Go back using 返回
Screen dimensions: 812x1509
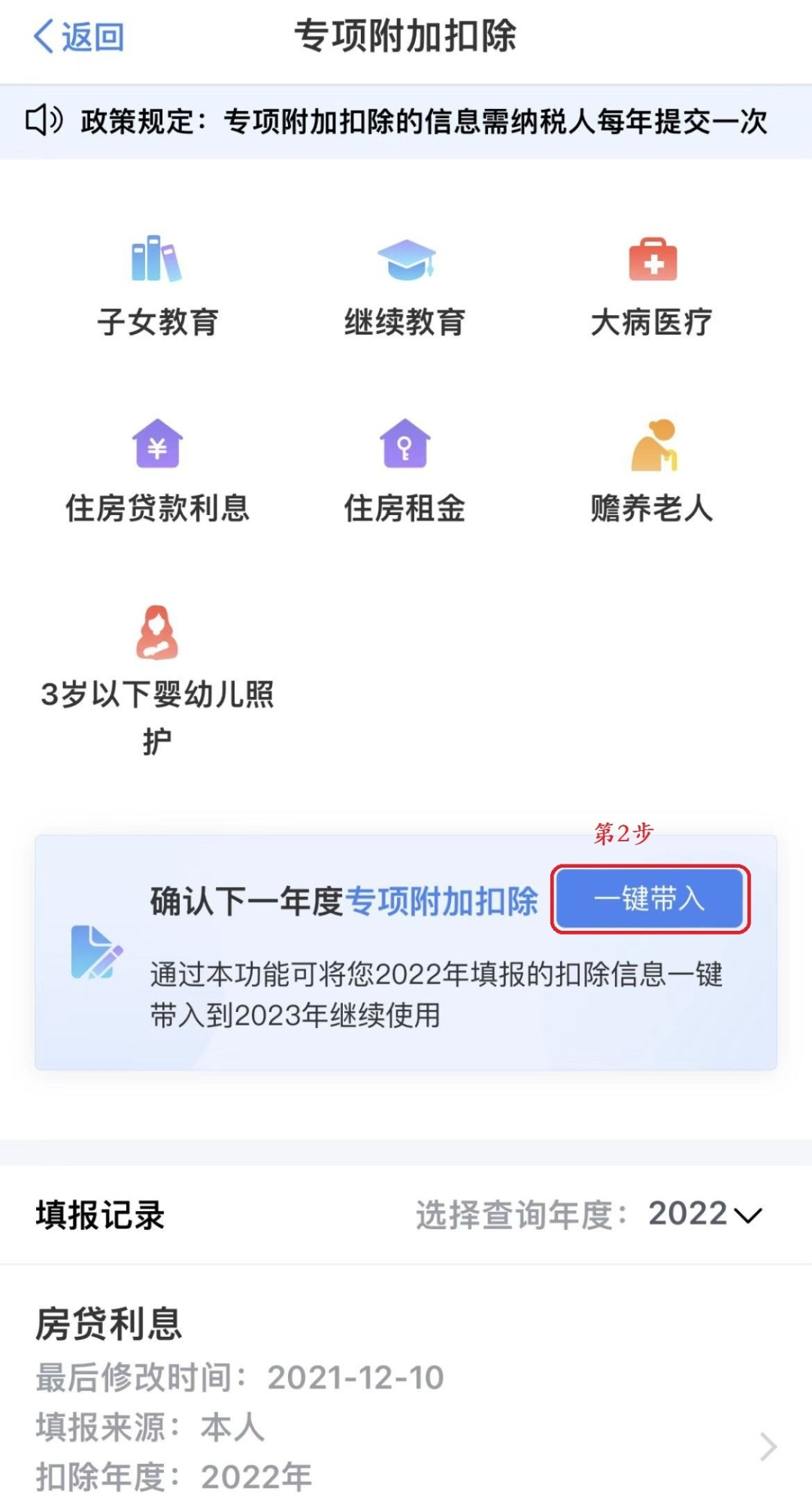click(78, 36)
